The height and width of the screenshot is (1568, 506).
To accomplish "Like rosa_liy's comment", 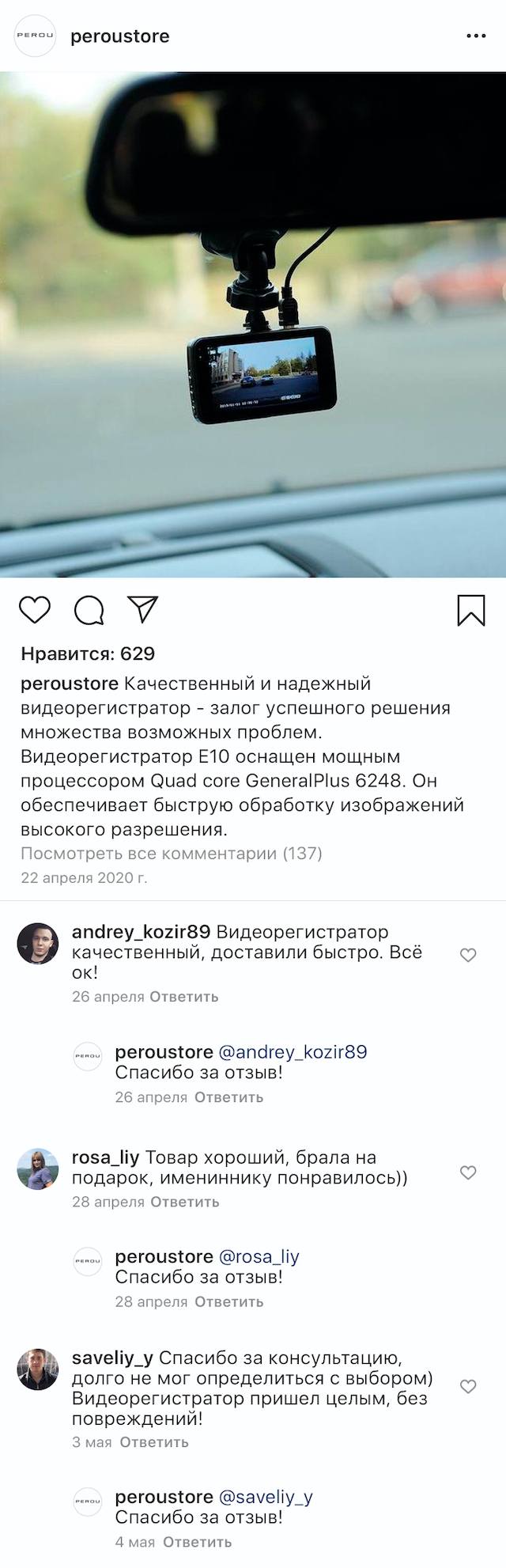I will (x=468, y=1172).
